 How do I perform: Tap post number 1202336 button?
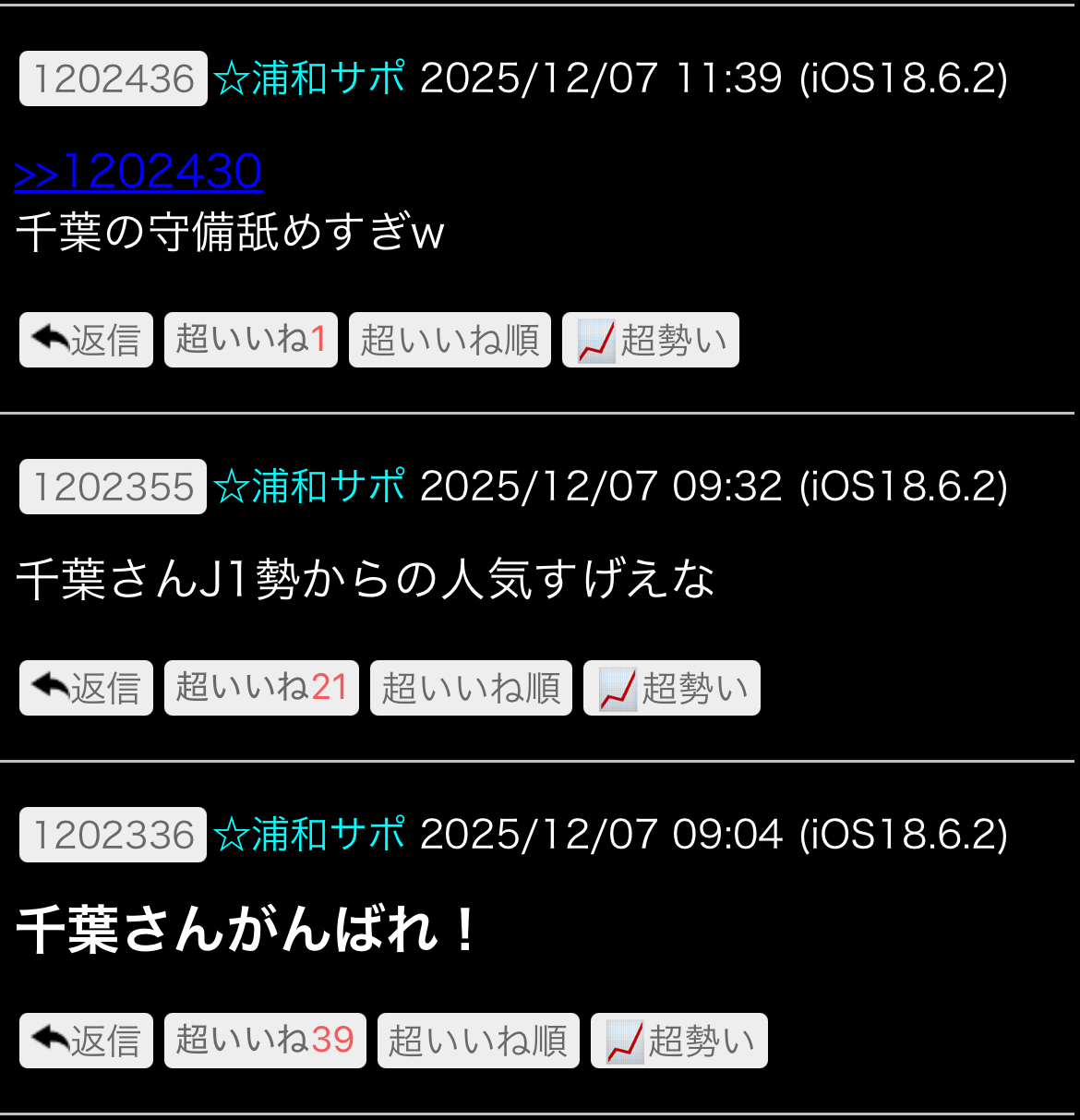(114, 835)
